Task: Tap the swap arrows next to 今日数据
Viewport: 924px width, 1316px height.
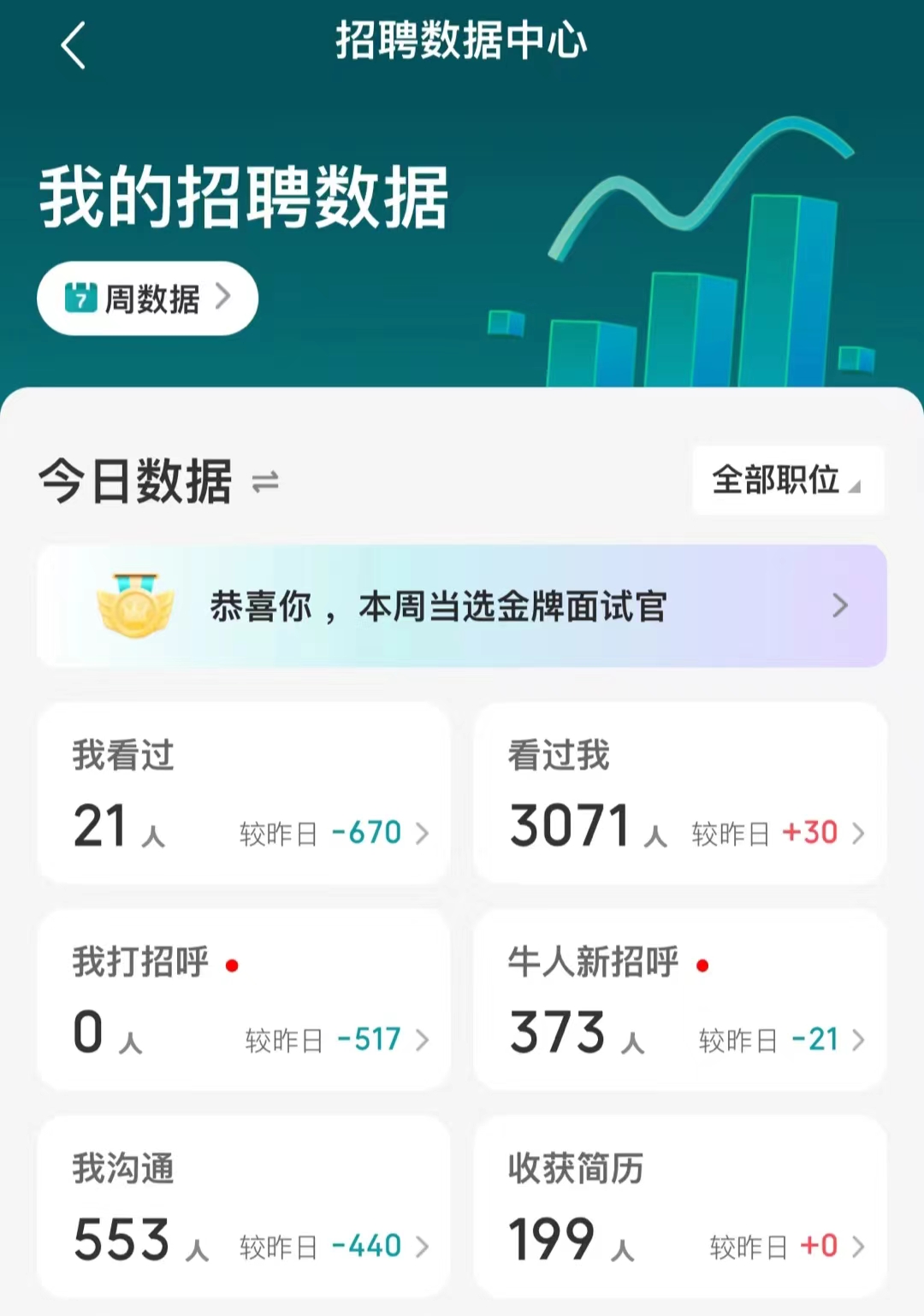Action: (265, 481)
